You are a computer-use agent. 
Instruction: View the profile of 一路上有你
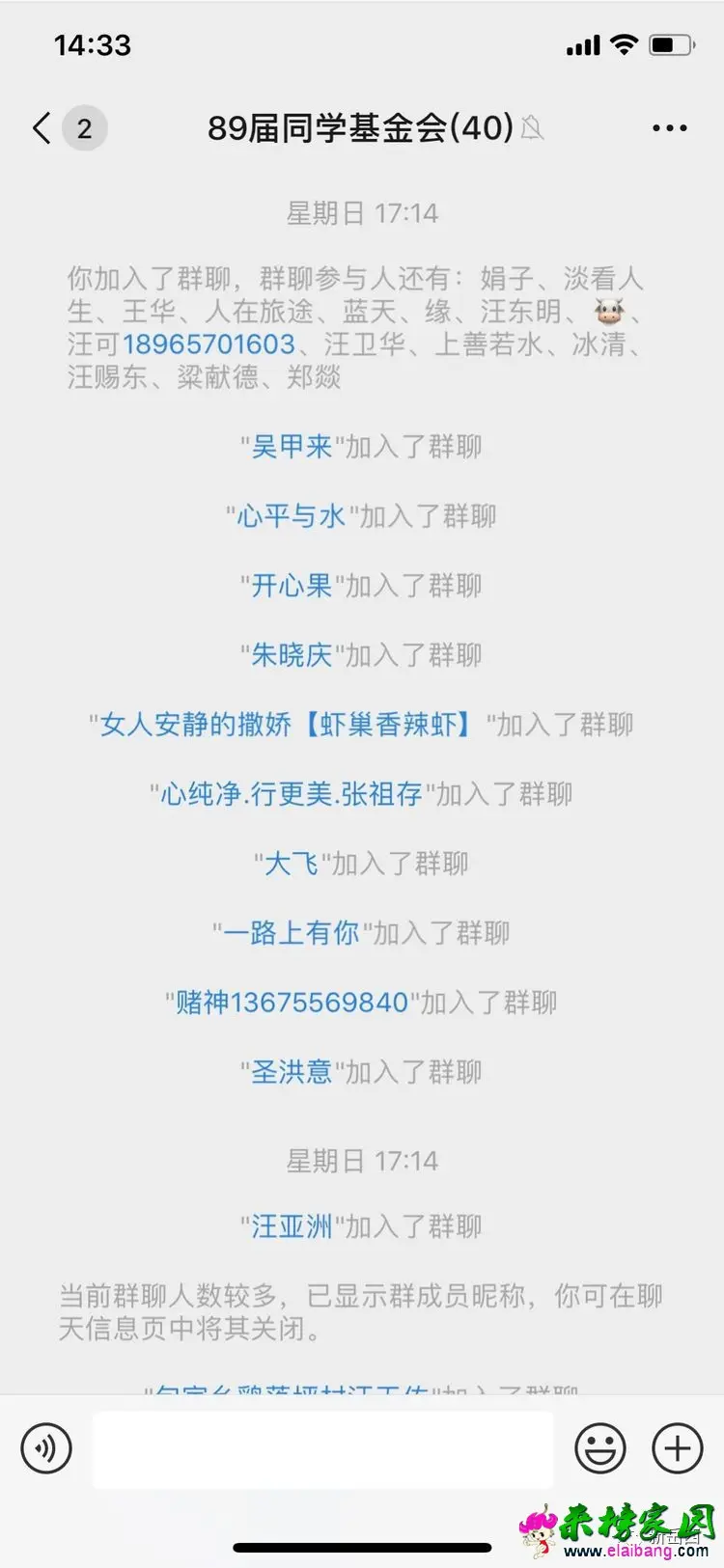(x=292, y=933)
